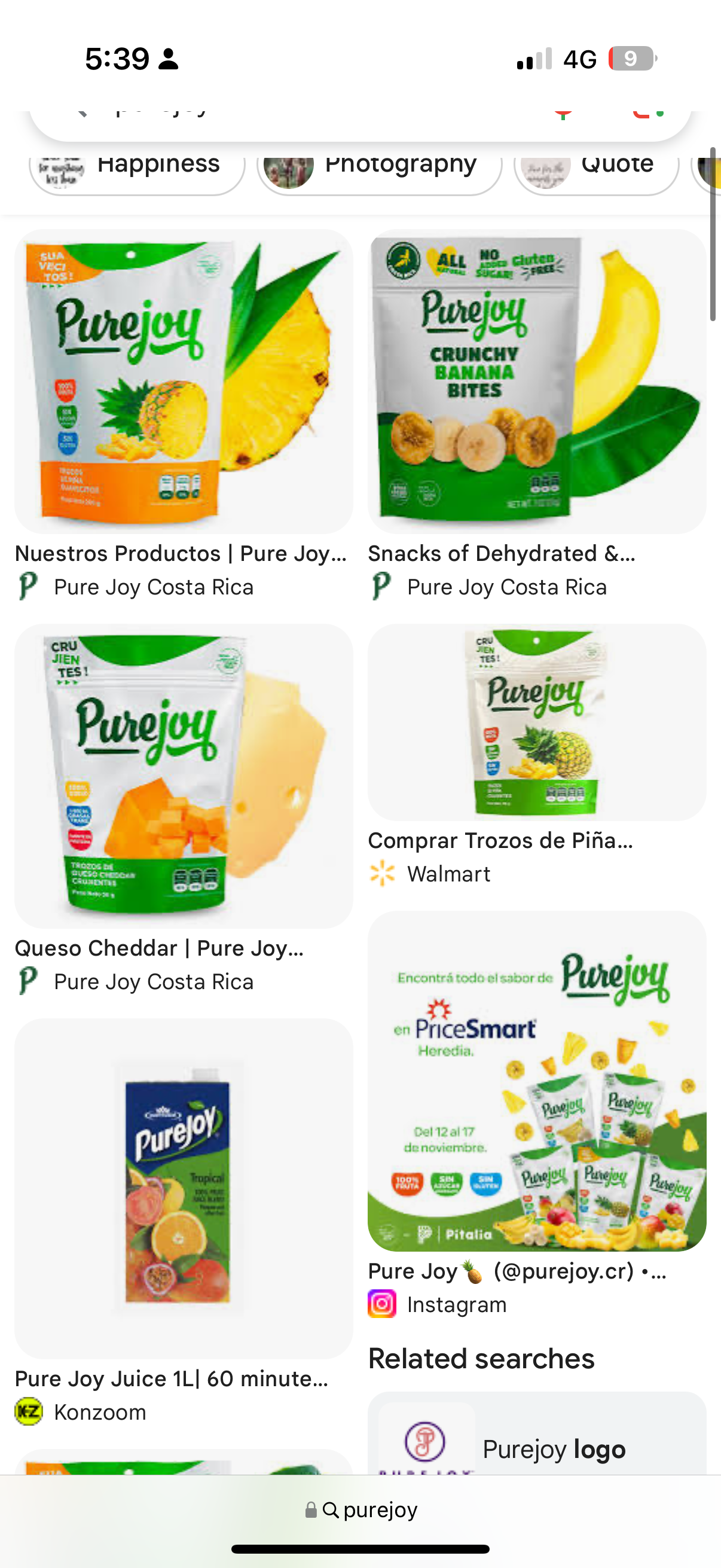Tap the purejoy address bar
This screenshot has height=1568, width=721.
tap(361, 1509)
